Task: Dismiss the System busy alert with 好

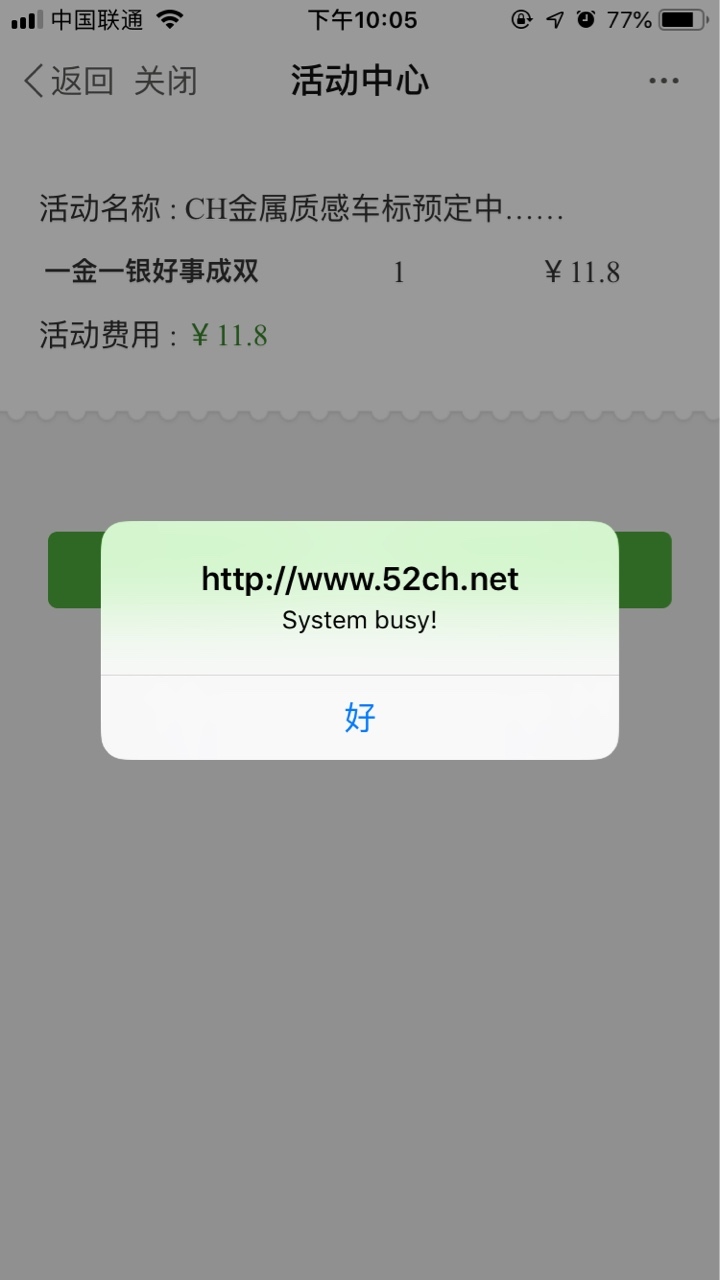Action: tap(360, 717)
